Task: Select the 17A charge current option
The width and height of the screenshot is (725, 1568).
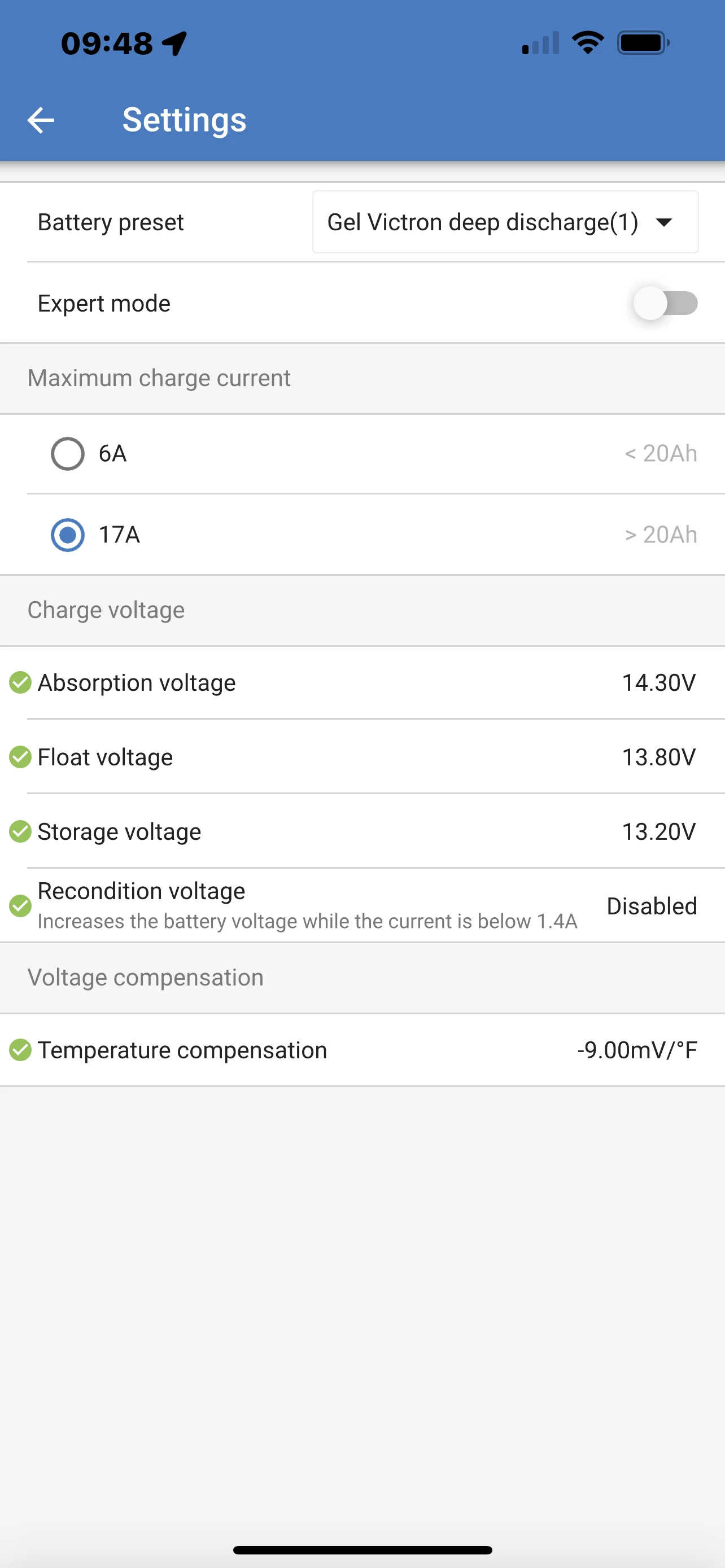Action: point(68,536)
